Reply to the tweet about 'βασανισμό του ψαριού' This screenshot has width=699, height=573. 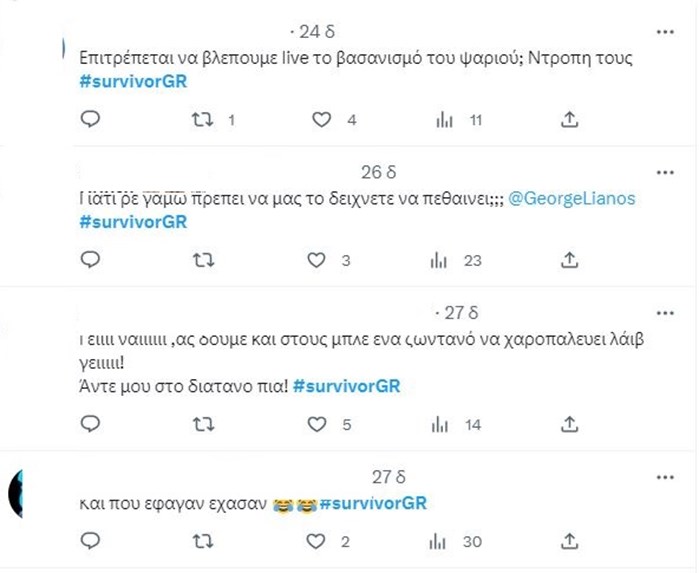click(90, 120)
